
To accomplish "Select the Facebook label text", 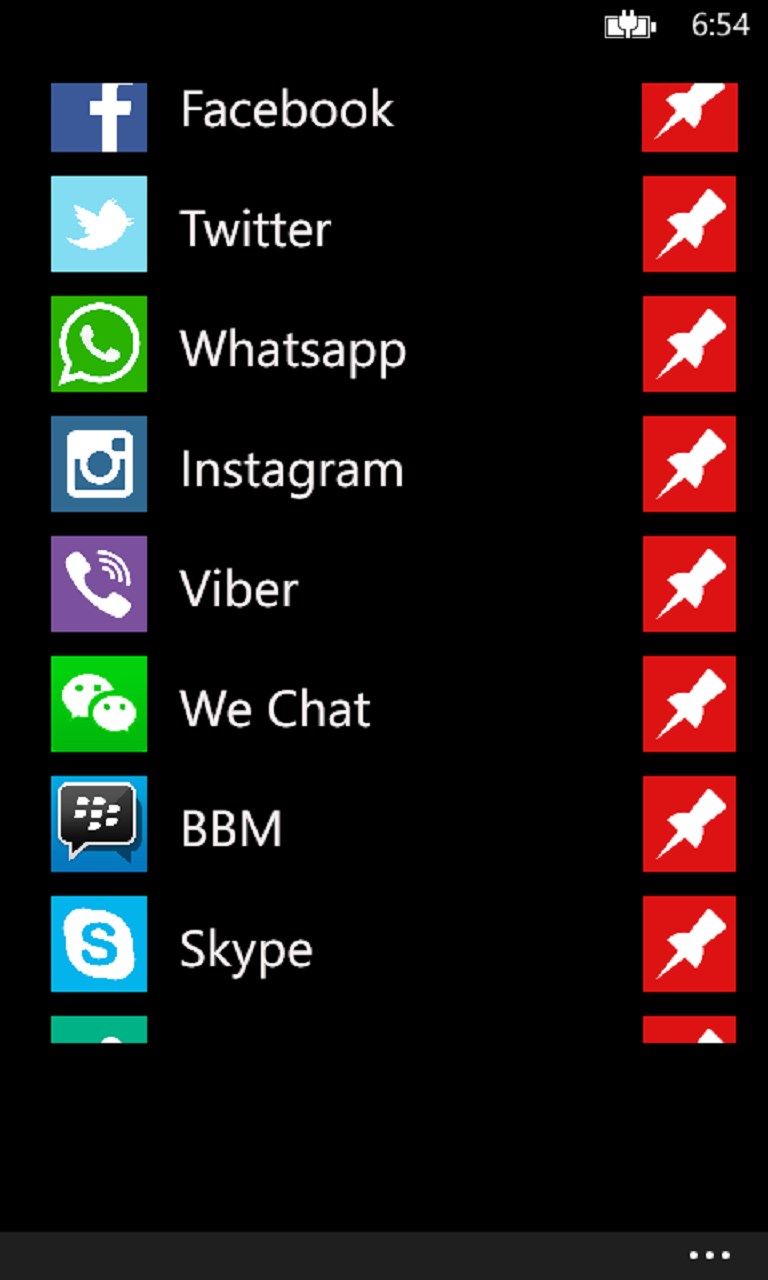I will tap(288, 110).
